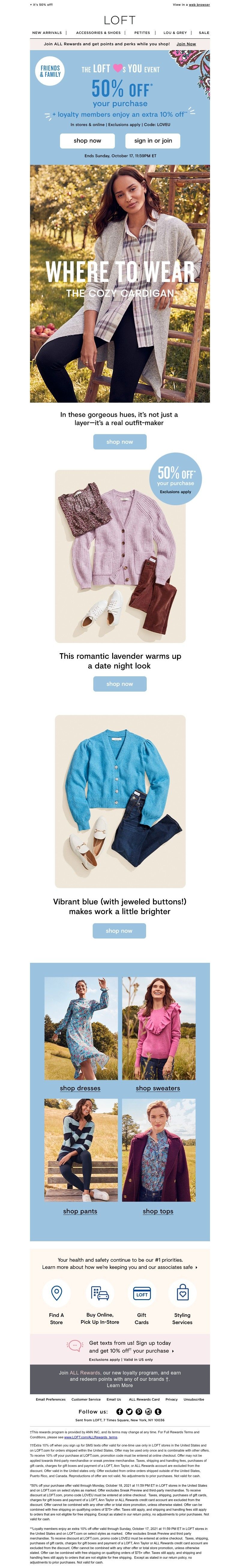
Task: Tap Unsubscribe link
Action: pos(194,1399)
